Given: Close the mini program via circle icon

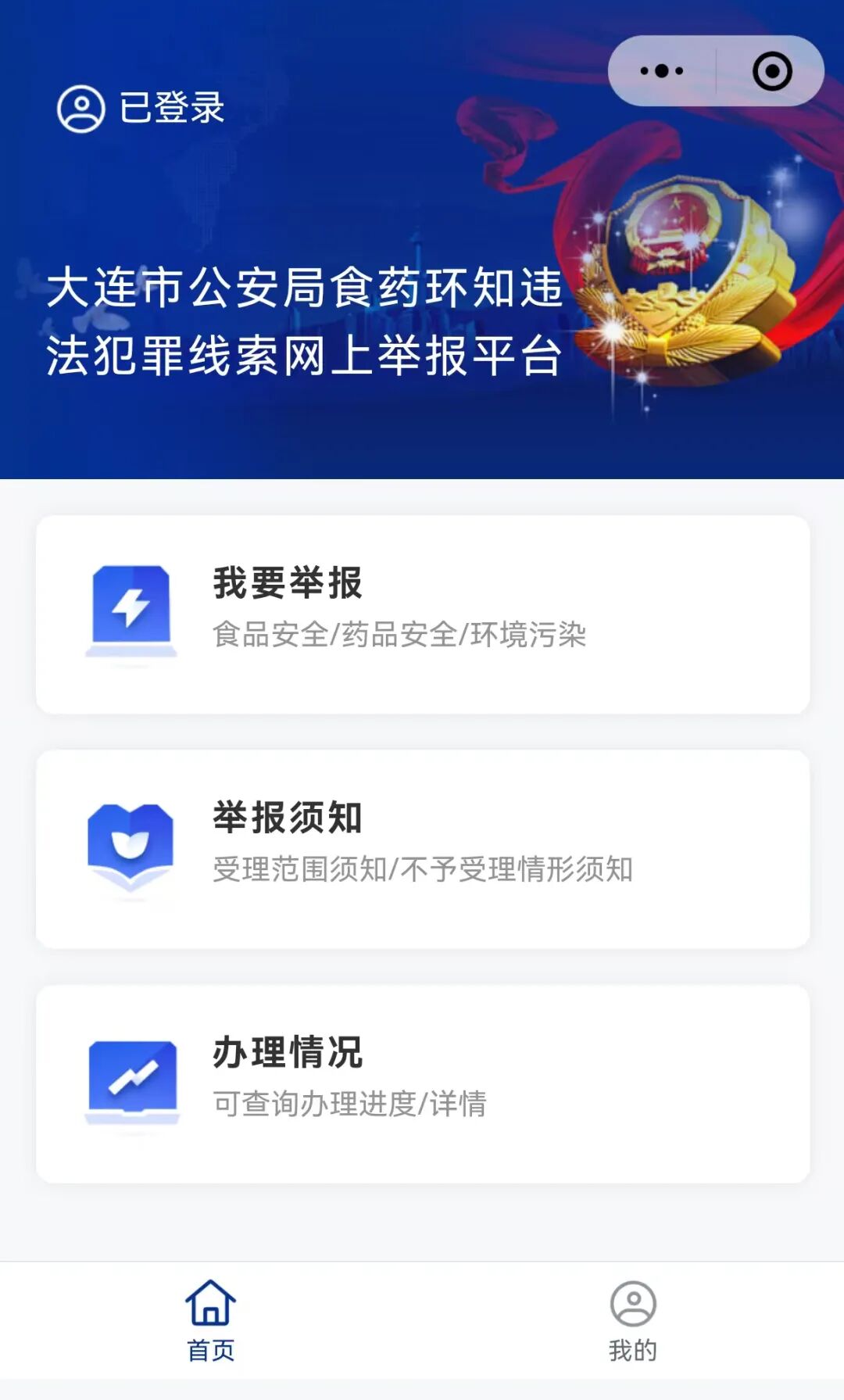Looking at the screenshot, I should pos(772,71).
